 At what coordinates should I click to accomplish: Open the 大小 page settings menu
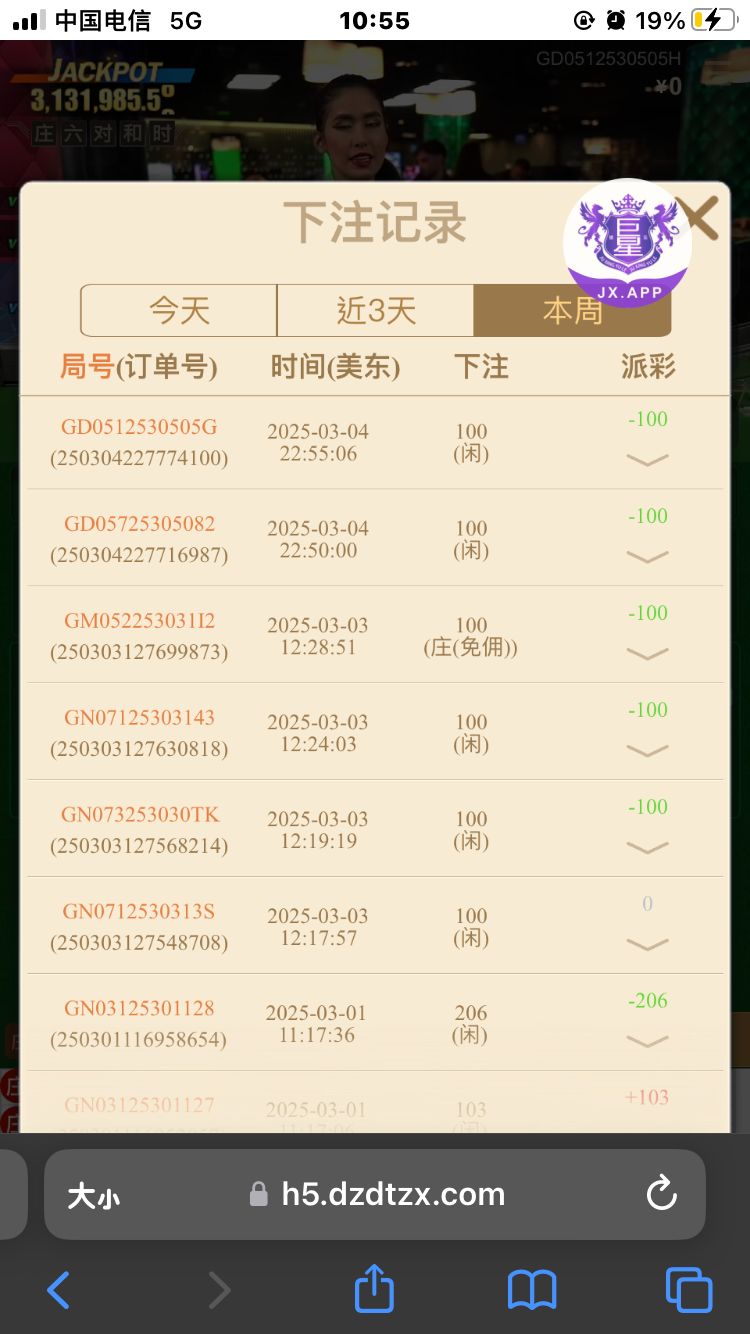[93, 1196]
